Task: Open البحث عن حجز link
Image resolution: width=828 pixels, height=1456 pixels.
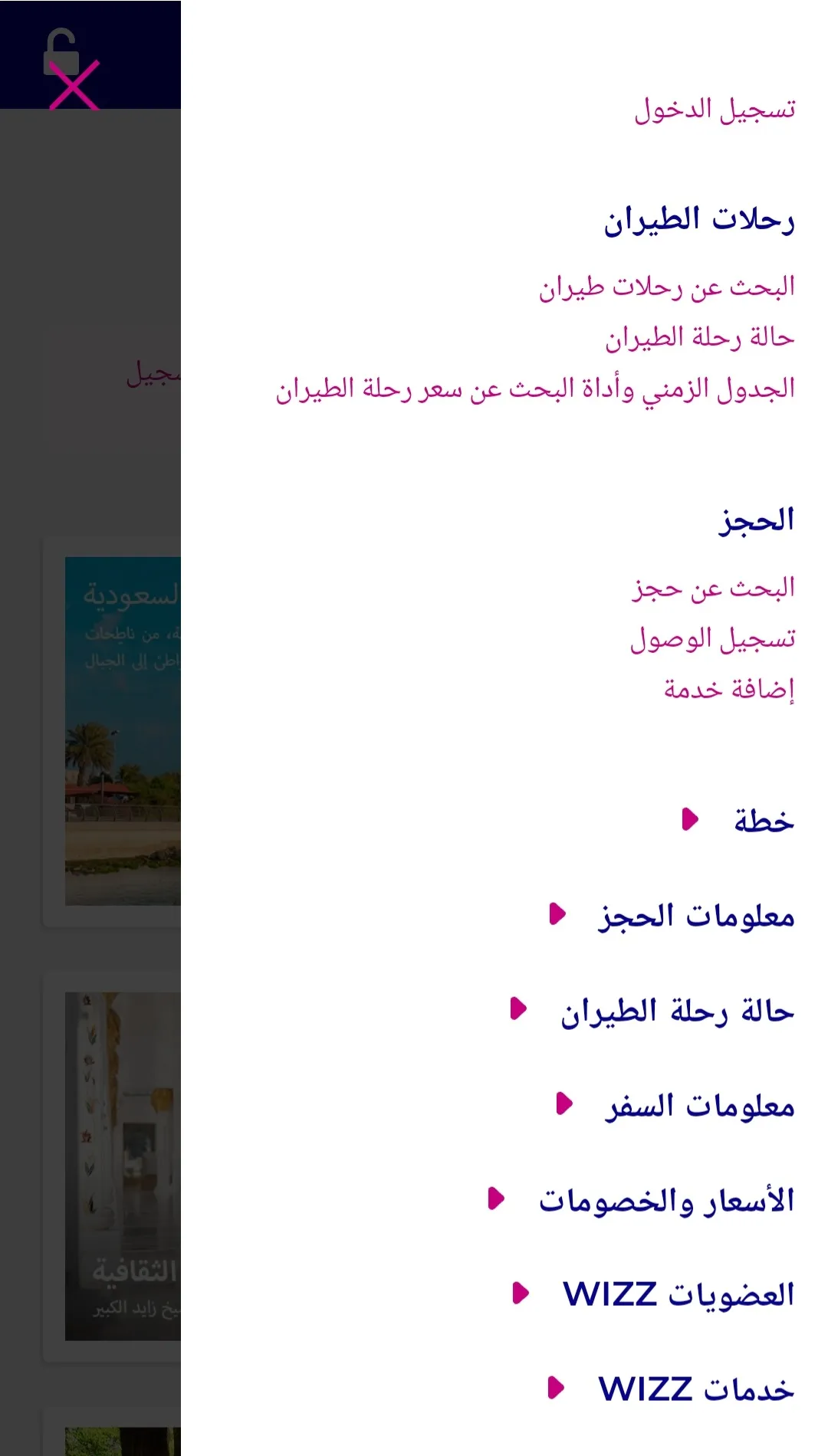Action: (x=713, y=589)
